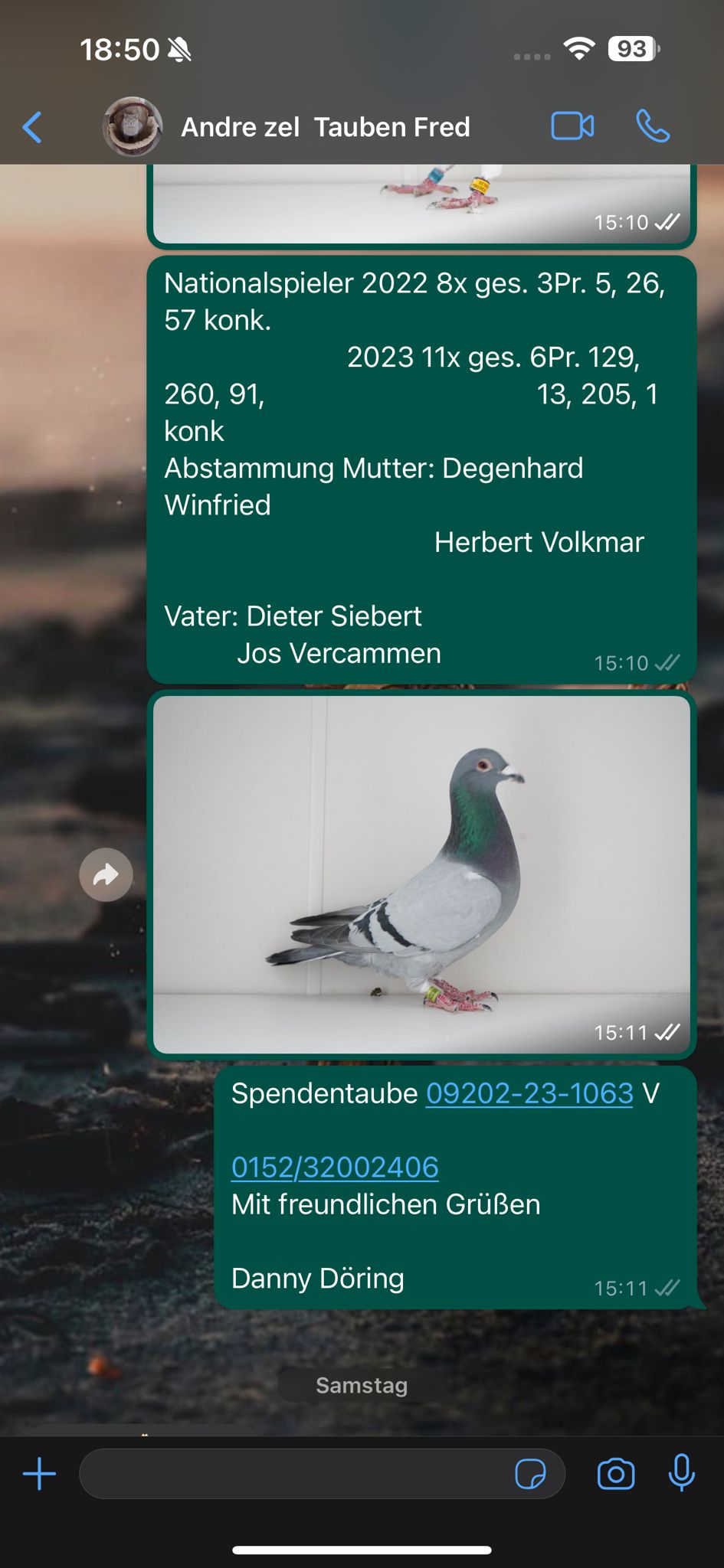724x1568 pixels.
Task: Start a video call
Action: click(x=572, y=126)
